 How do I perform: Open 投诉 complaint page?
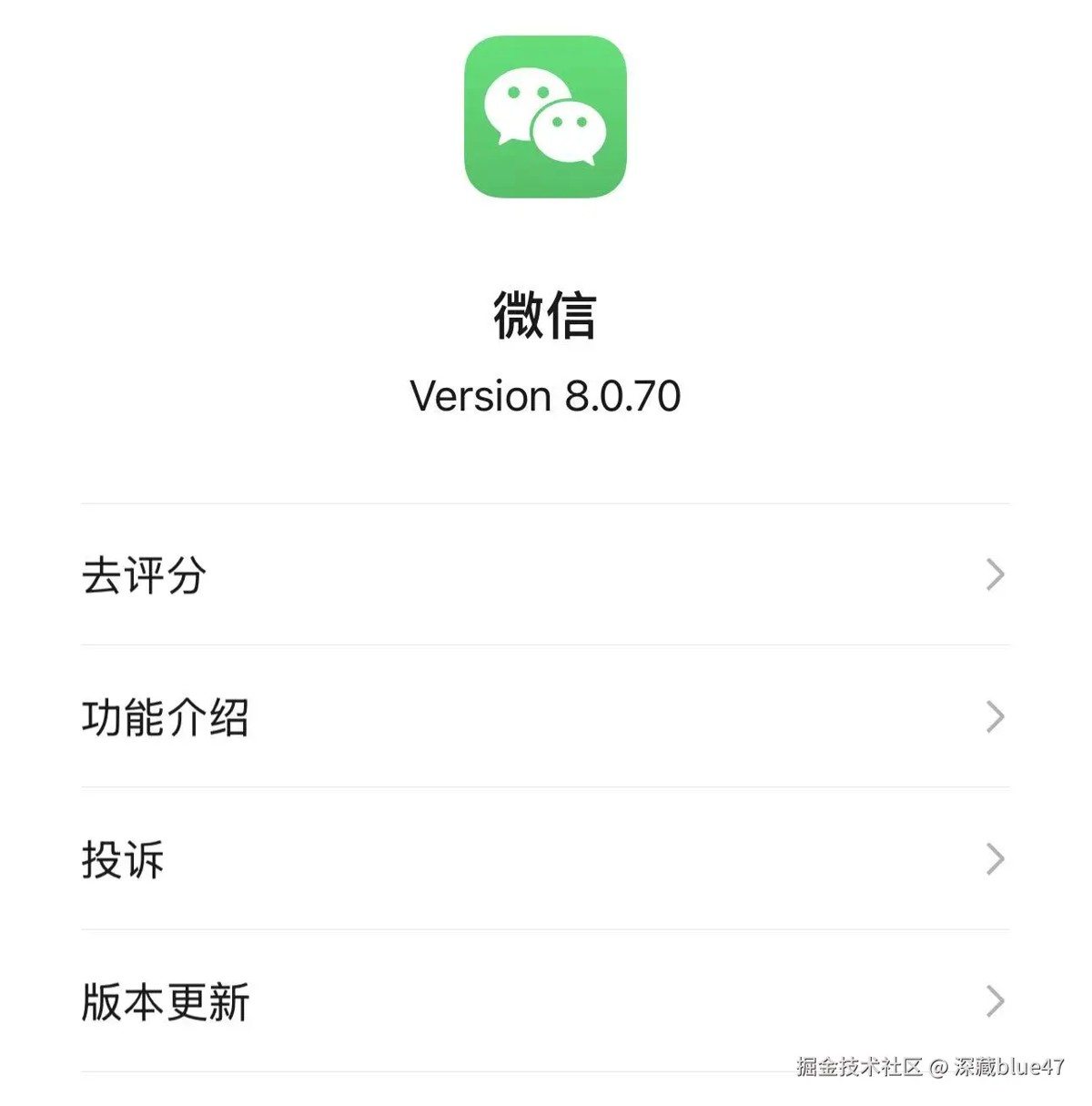(x=123, y=860)
